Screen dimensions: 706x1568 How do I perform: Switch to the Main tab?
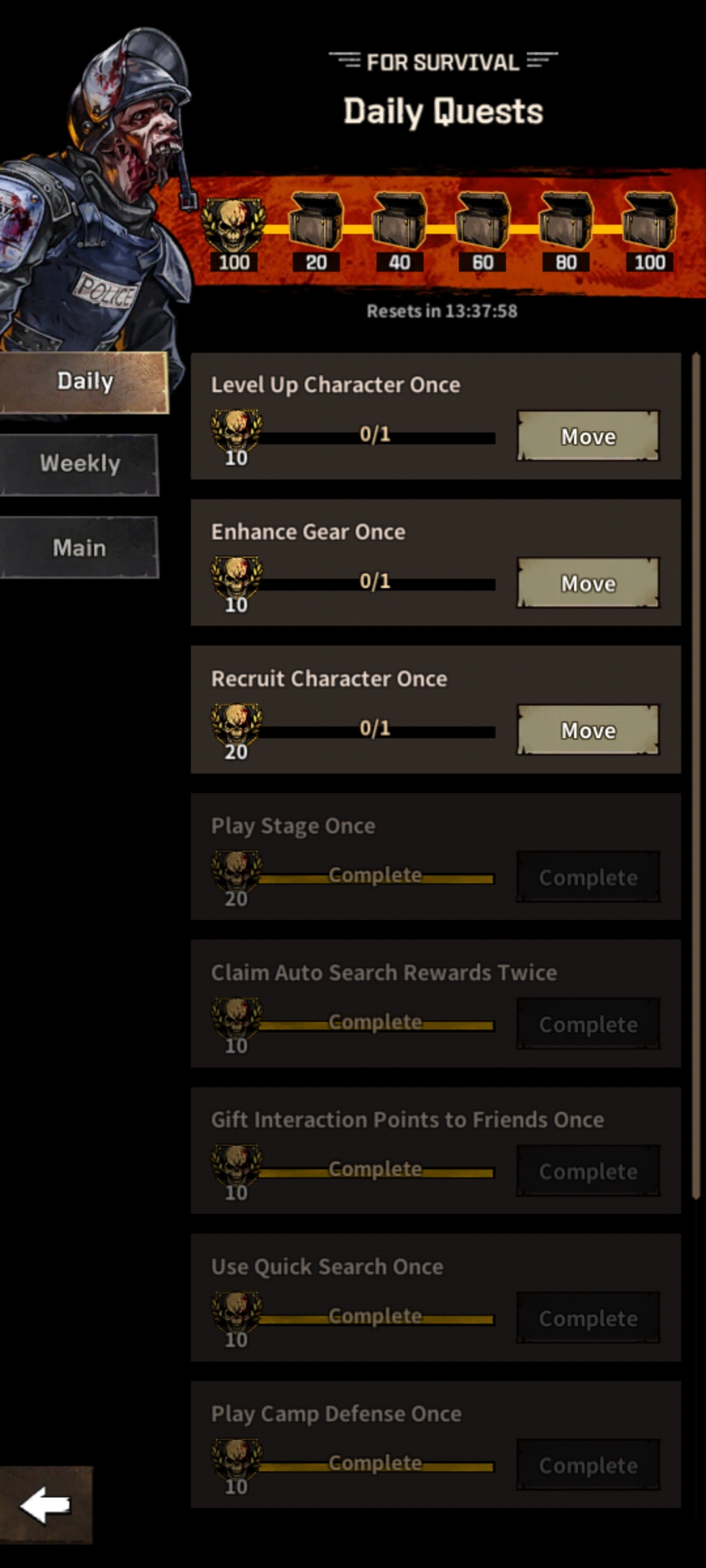(x=79, y=547)
